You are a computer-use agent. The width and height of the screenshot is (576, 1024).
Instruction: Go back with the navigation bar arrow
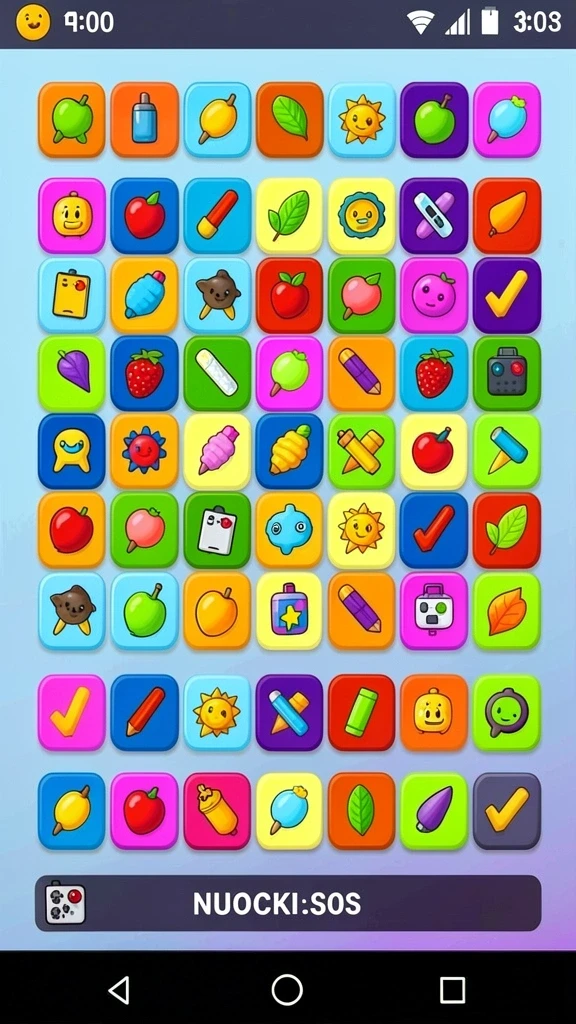click(x=119, y=990)
